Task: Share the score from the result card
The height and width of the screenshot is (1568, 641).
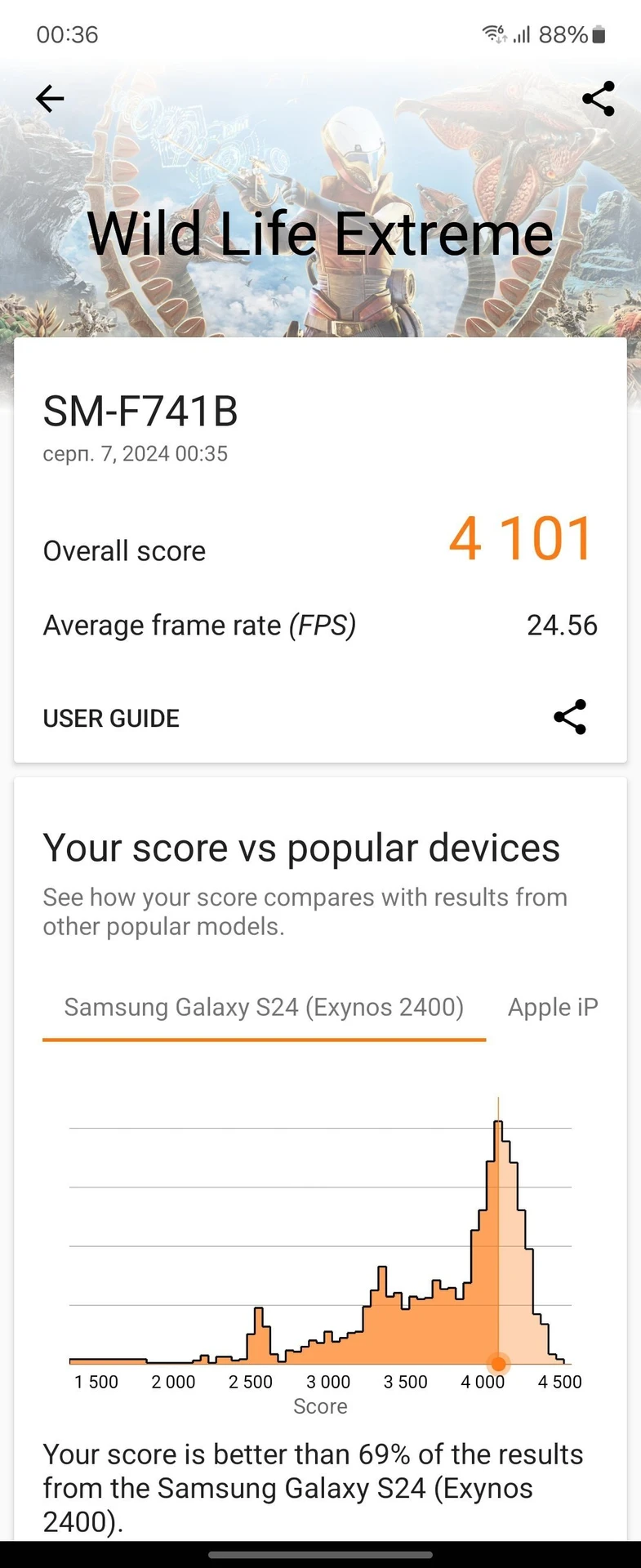Action: [570, 717]
